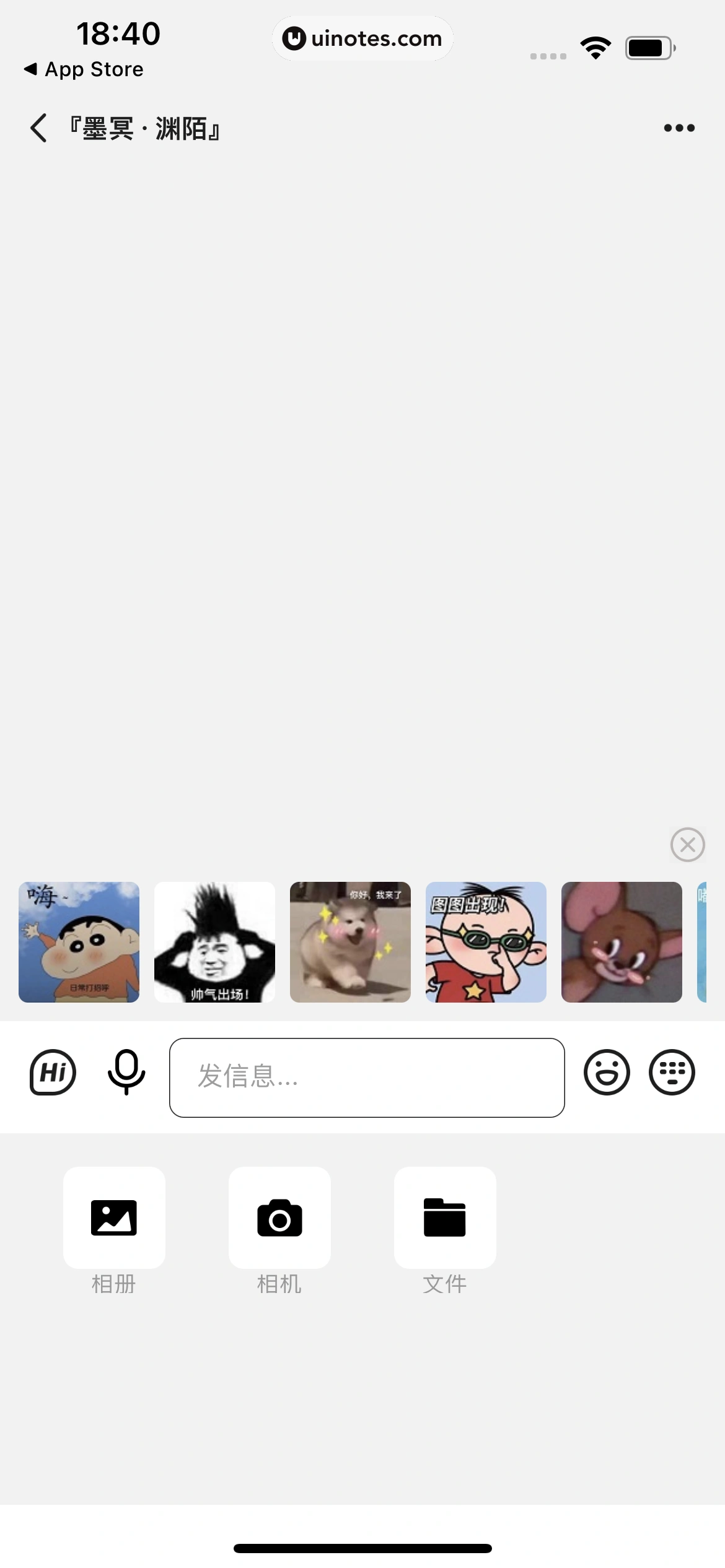Send the 帅气出场 panda meme sticker

214,942
